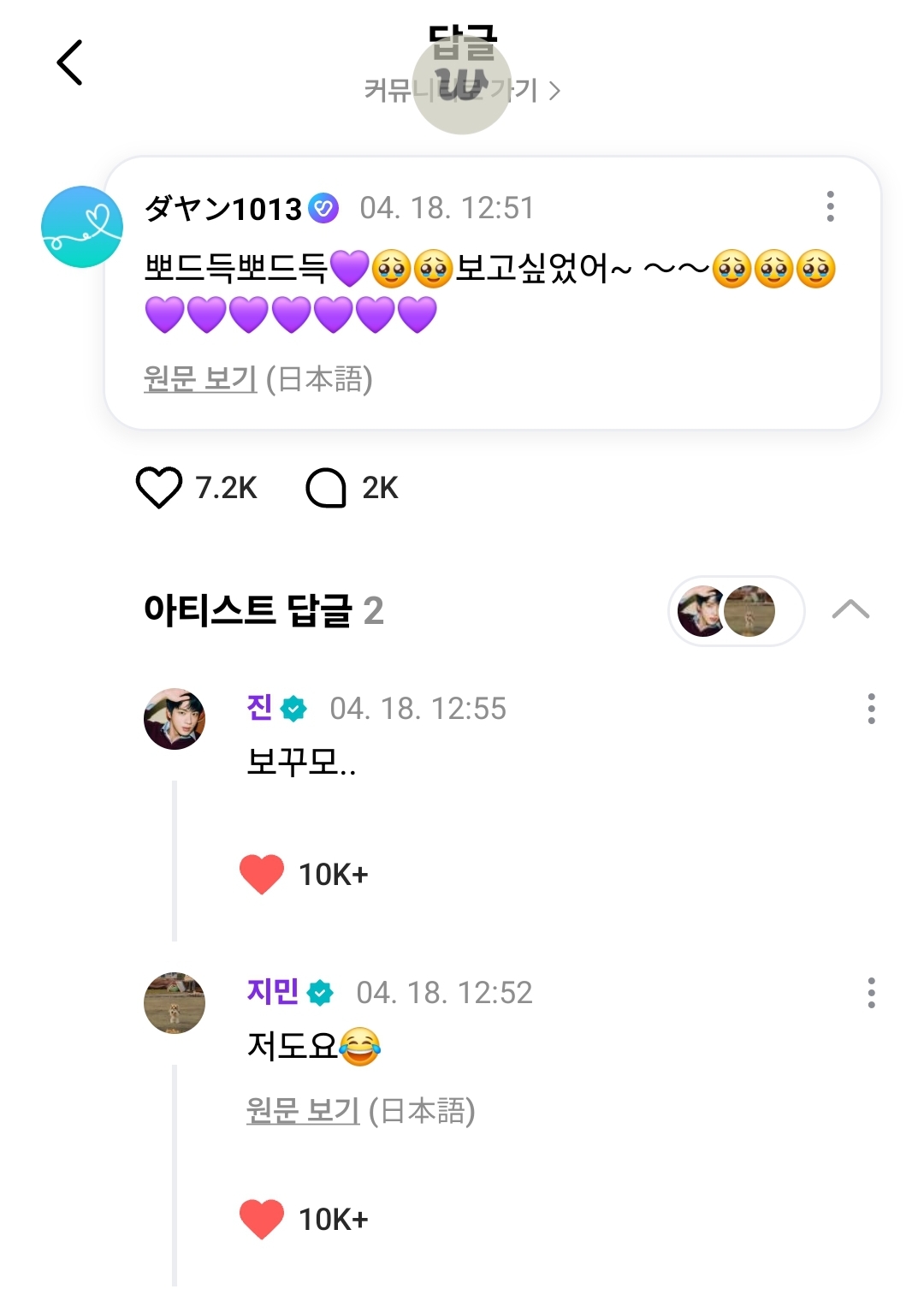924x1289 pixels.
Task: Open 지민's profile picture
Action: (x=175, y=1002)
